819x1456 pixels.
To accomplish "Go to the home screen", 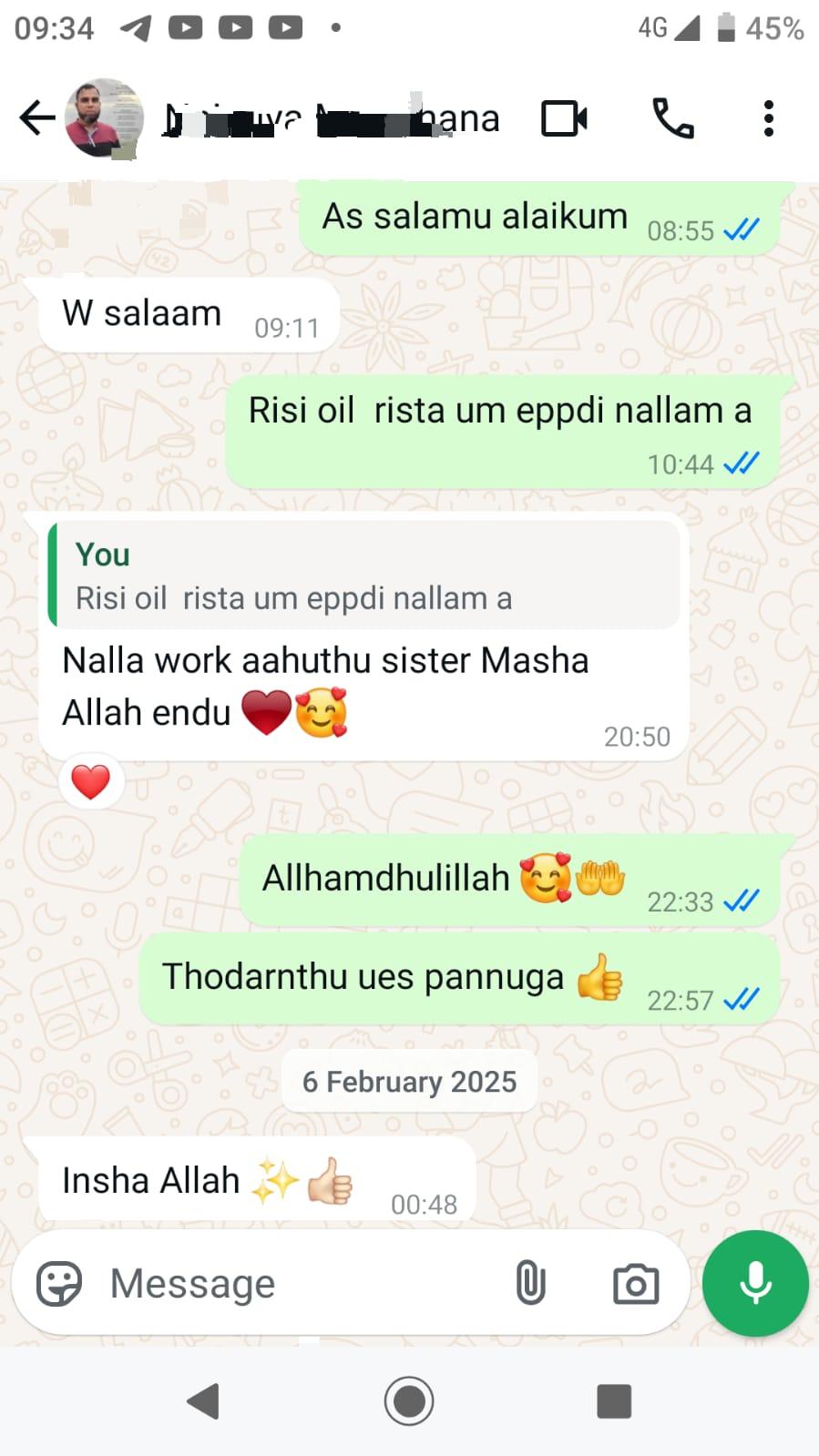I will (x=409, y=1401).
